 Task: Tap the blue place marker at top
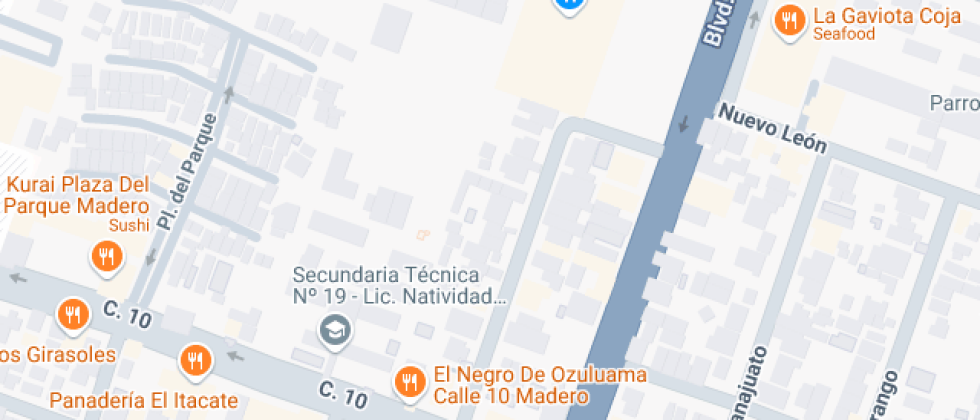click(569, 4)
